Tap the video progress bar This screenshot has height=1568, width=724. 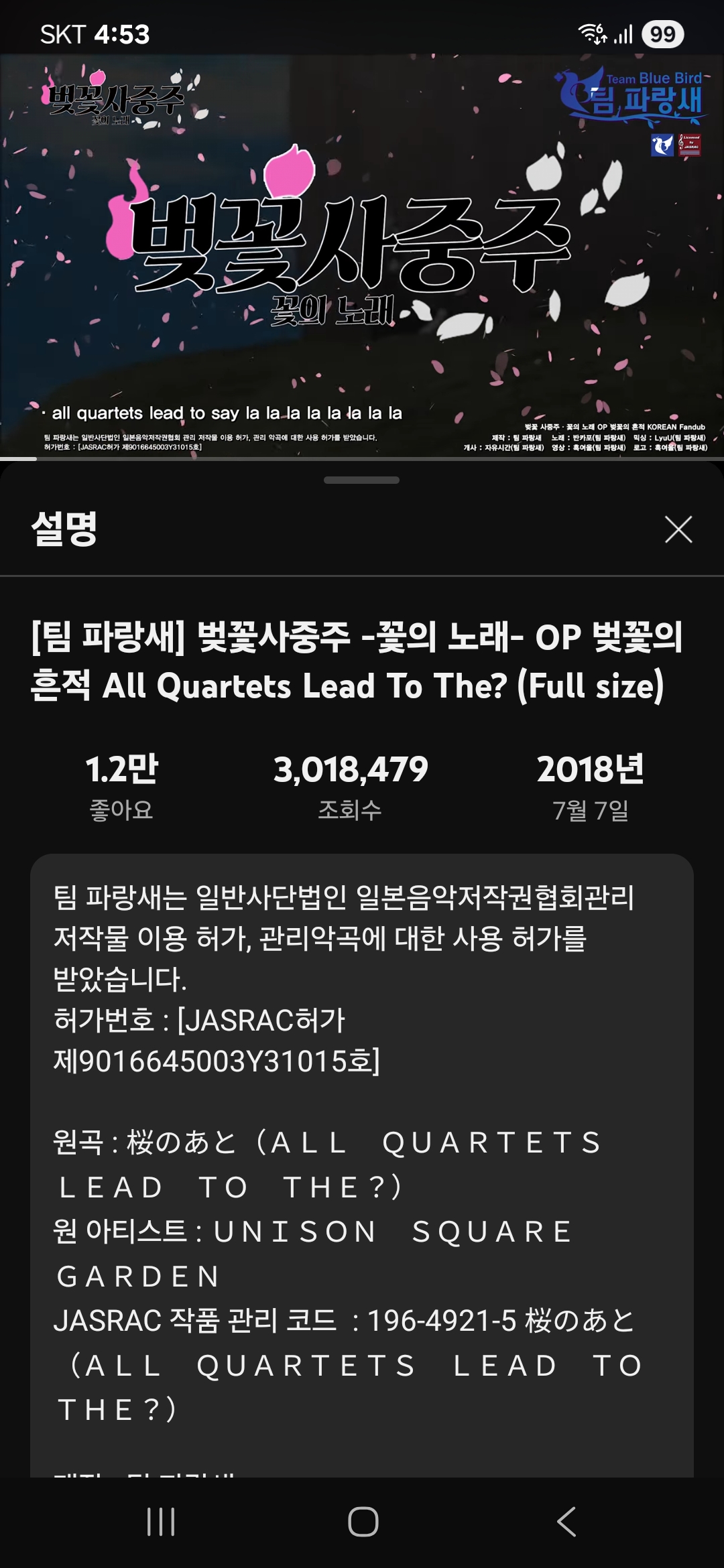point(362,459)
